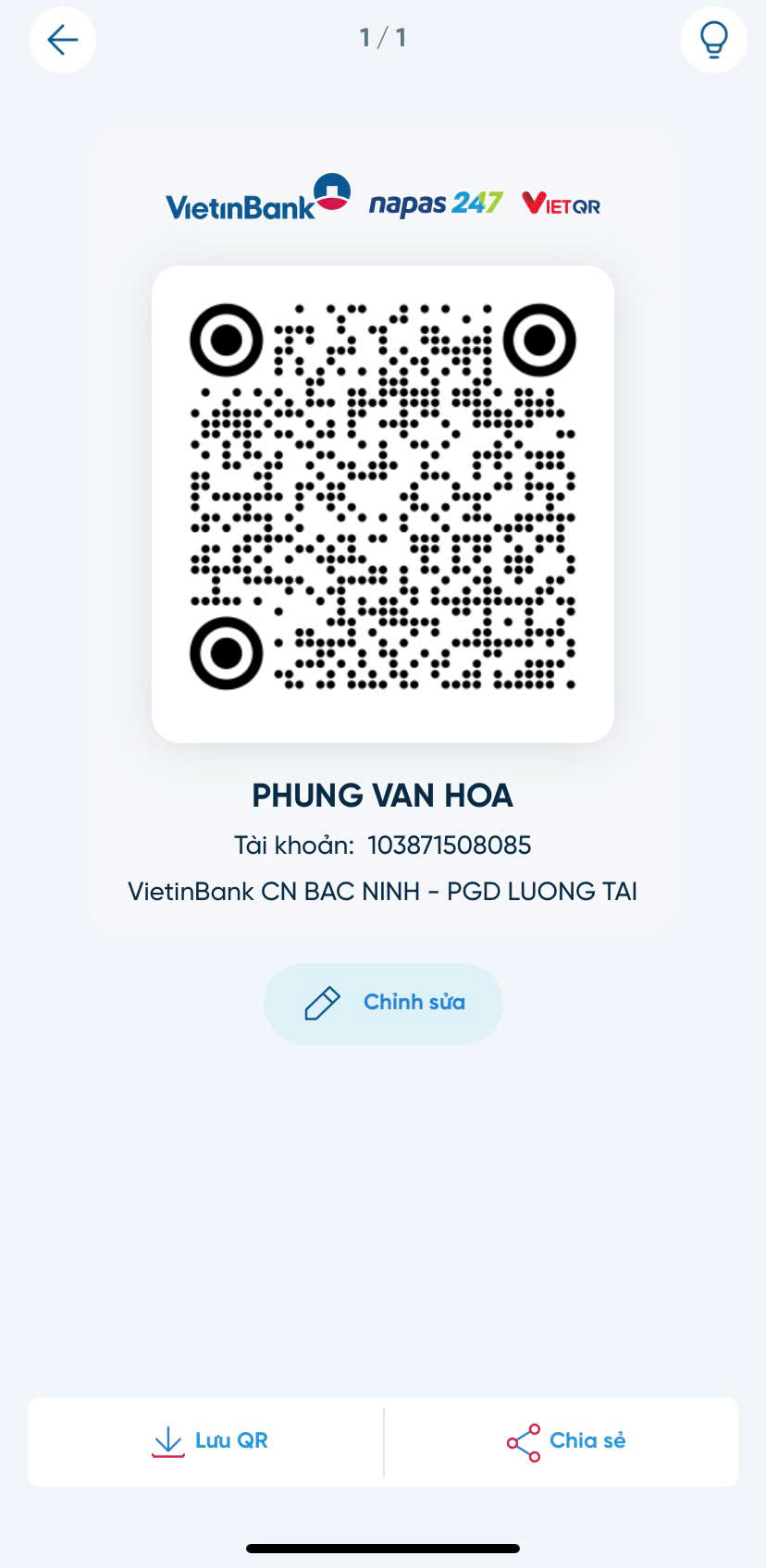This screenshot has height=1568, width=766.
Task: Open the lightbulb tips icon
Action: [713, 39]
